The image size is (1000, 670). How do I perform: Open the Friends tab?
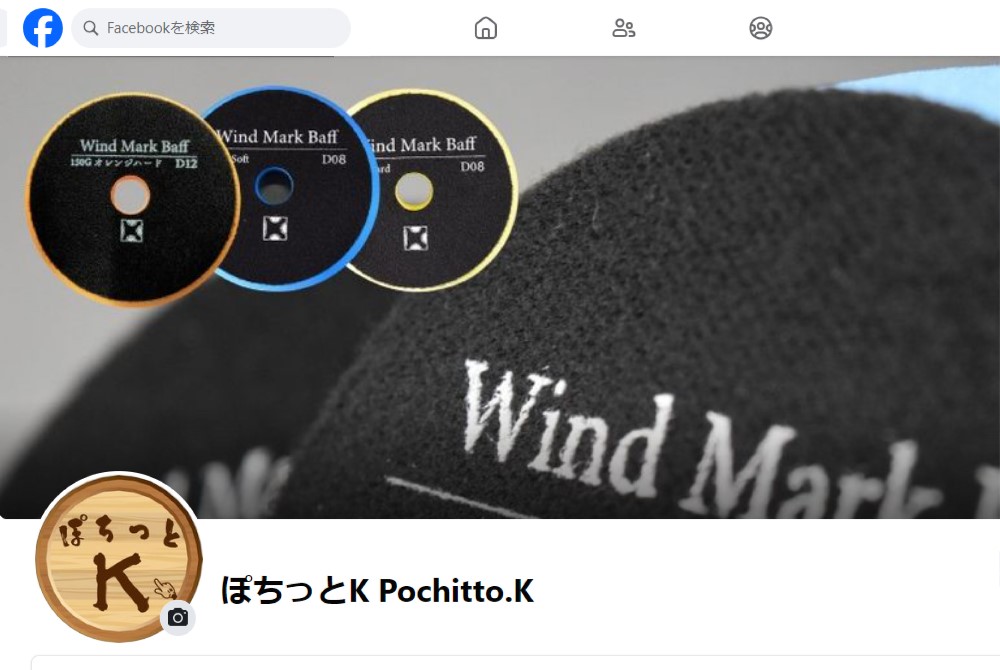624,28
